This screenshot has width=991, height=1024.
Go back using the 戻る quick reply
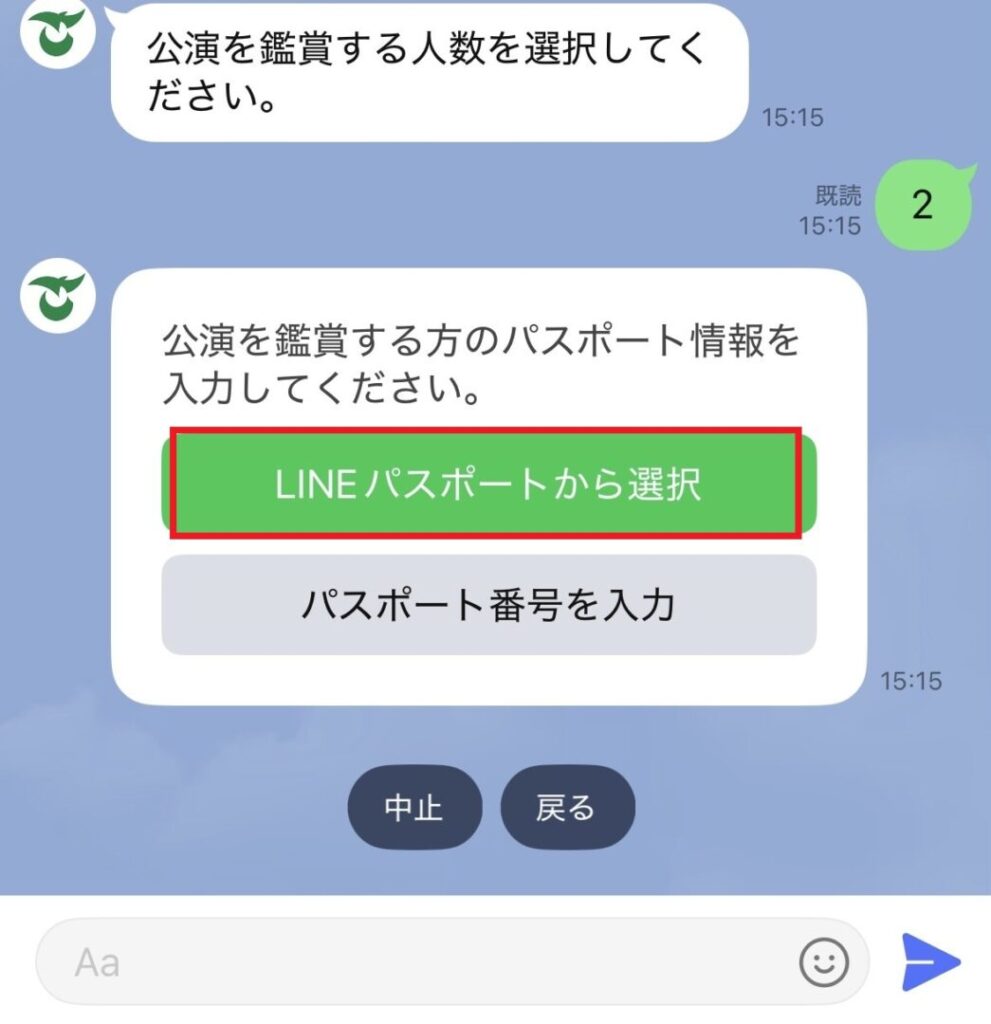click(x=566, y=808)
